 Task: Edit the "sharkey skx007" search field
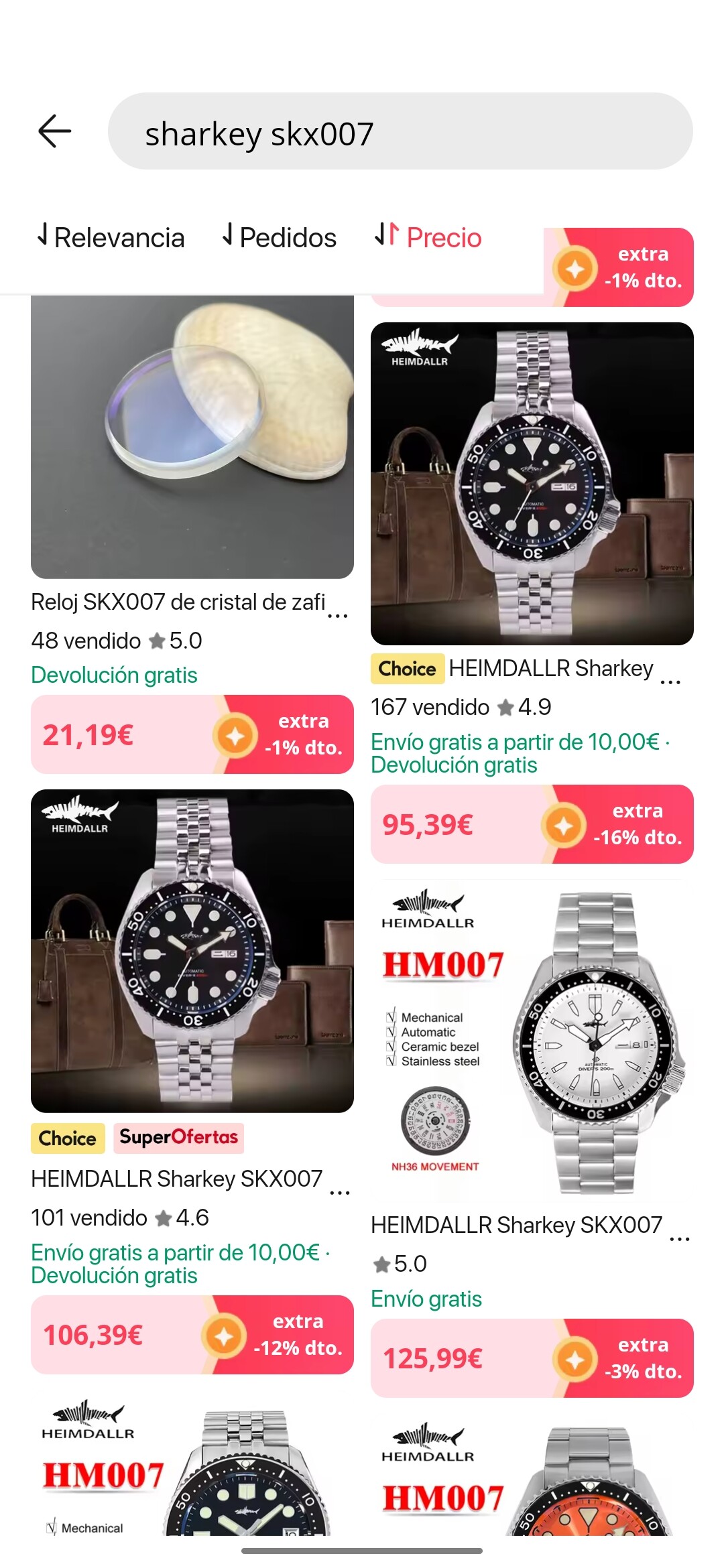400,132
